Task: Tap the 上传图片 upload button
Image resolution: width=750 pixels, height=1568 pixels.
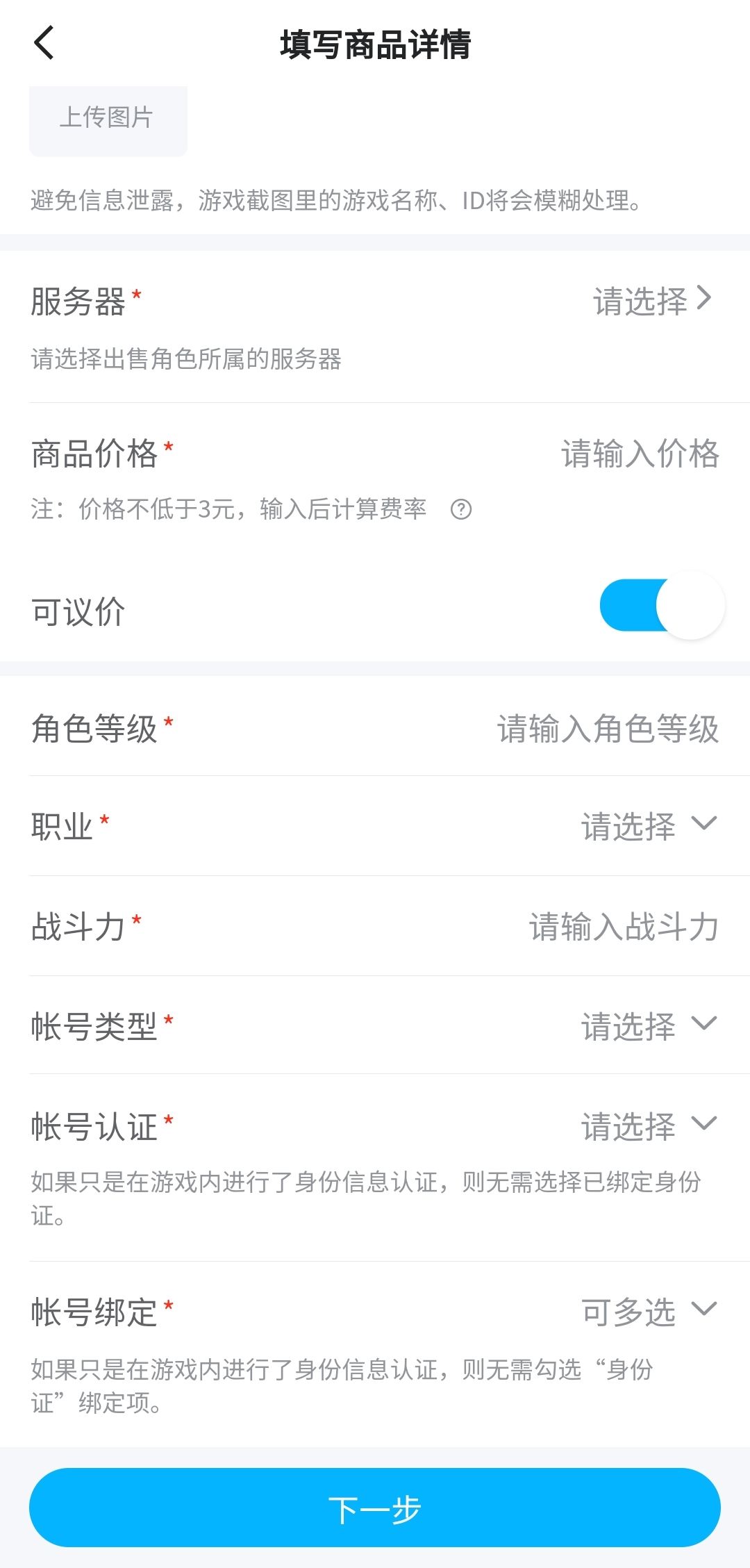Action: point(108,119)
